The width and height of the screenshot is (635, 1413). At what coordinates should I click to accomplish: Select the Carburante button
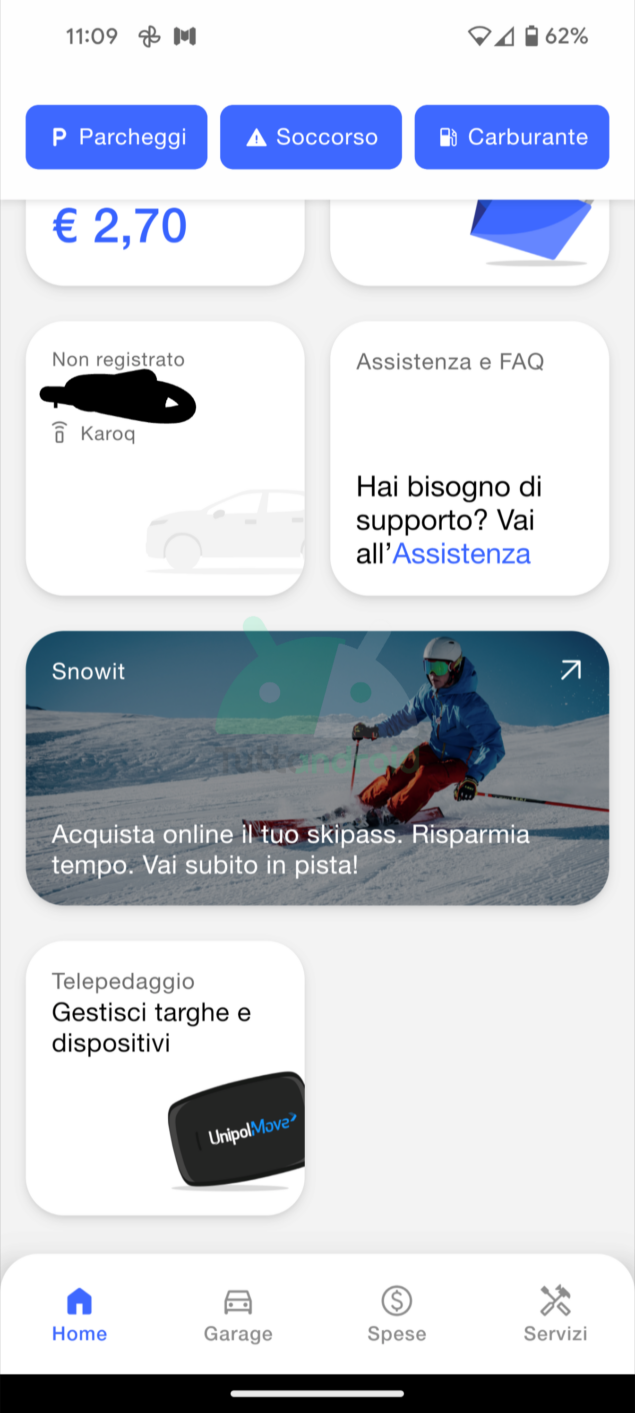(x=512, y=137)
